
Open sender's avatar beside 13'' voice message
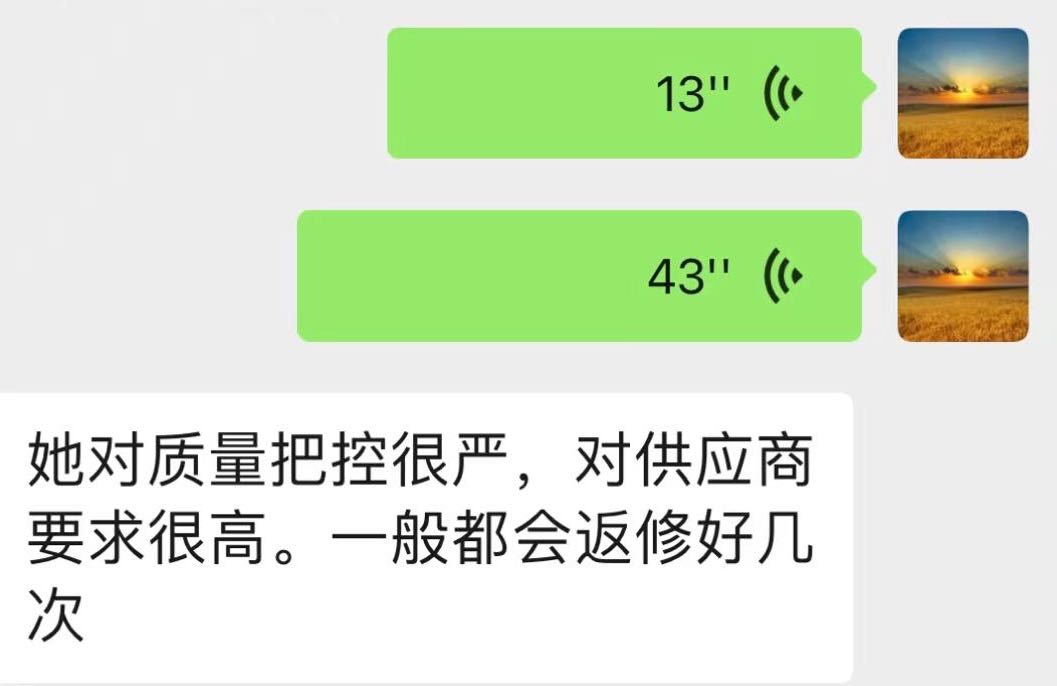(962, 93)
